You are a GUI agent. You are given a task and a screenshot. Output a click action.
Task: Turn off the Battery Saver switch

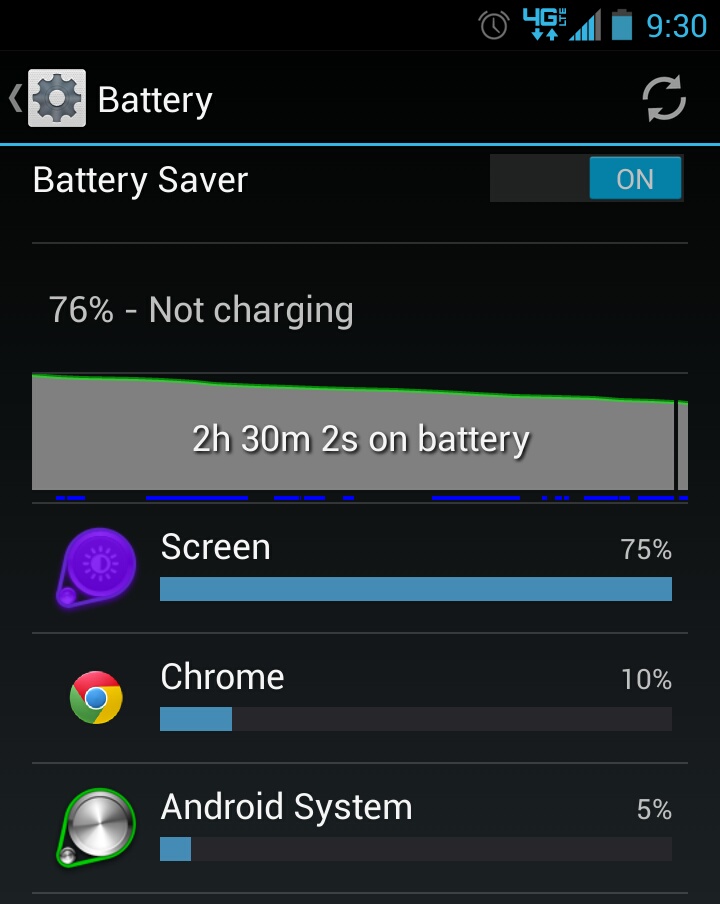pos(587,180)
